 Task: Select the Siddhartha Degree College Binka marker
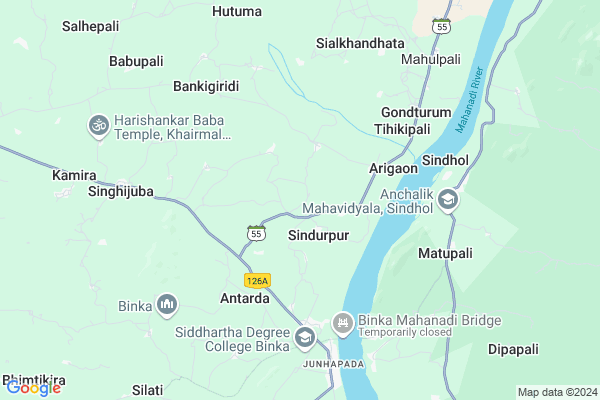point(304,340)
